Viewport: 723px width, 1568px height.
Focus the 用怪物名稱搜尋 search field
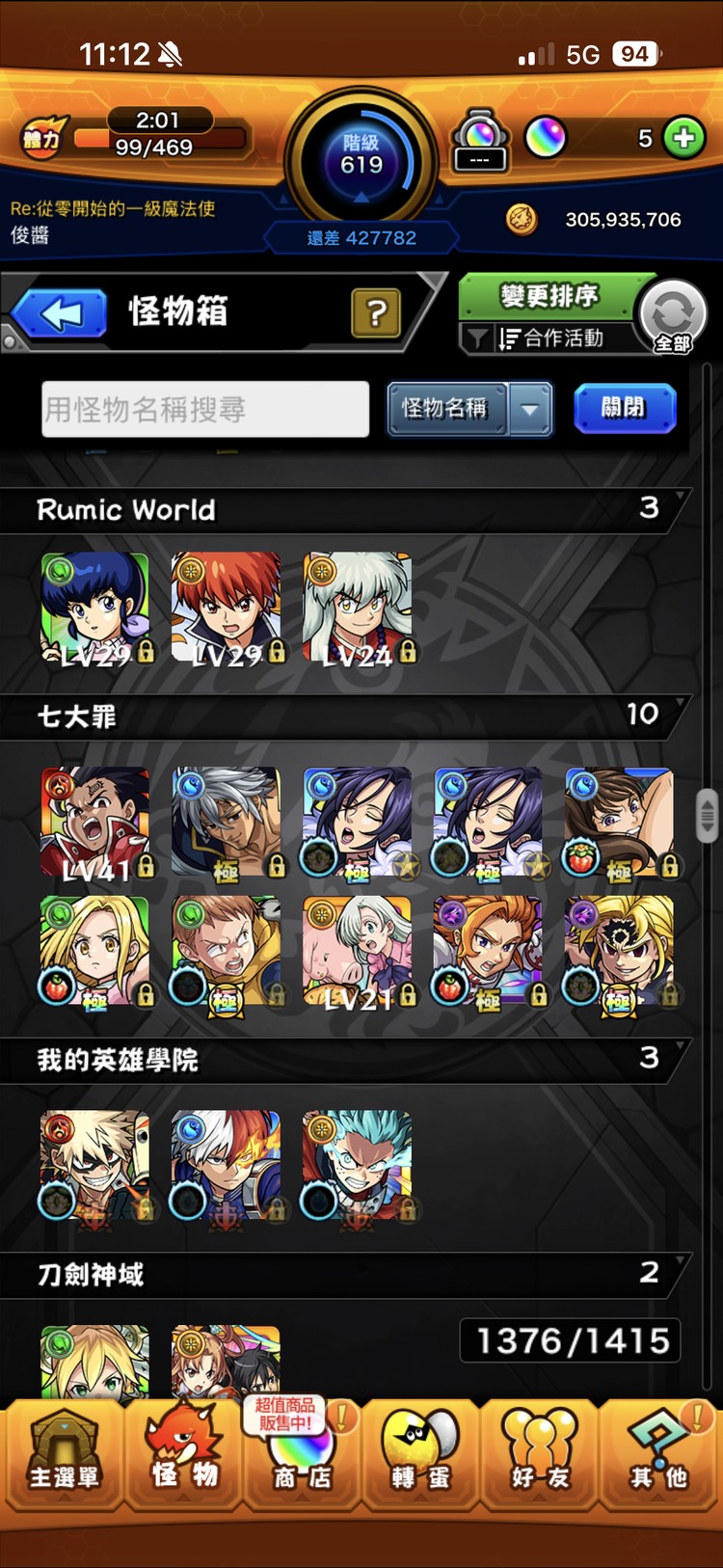205,410
